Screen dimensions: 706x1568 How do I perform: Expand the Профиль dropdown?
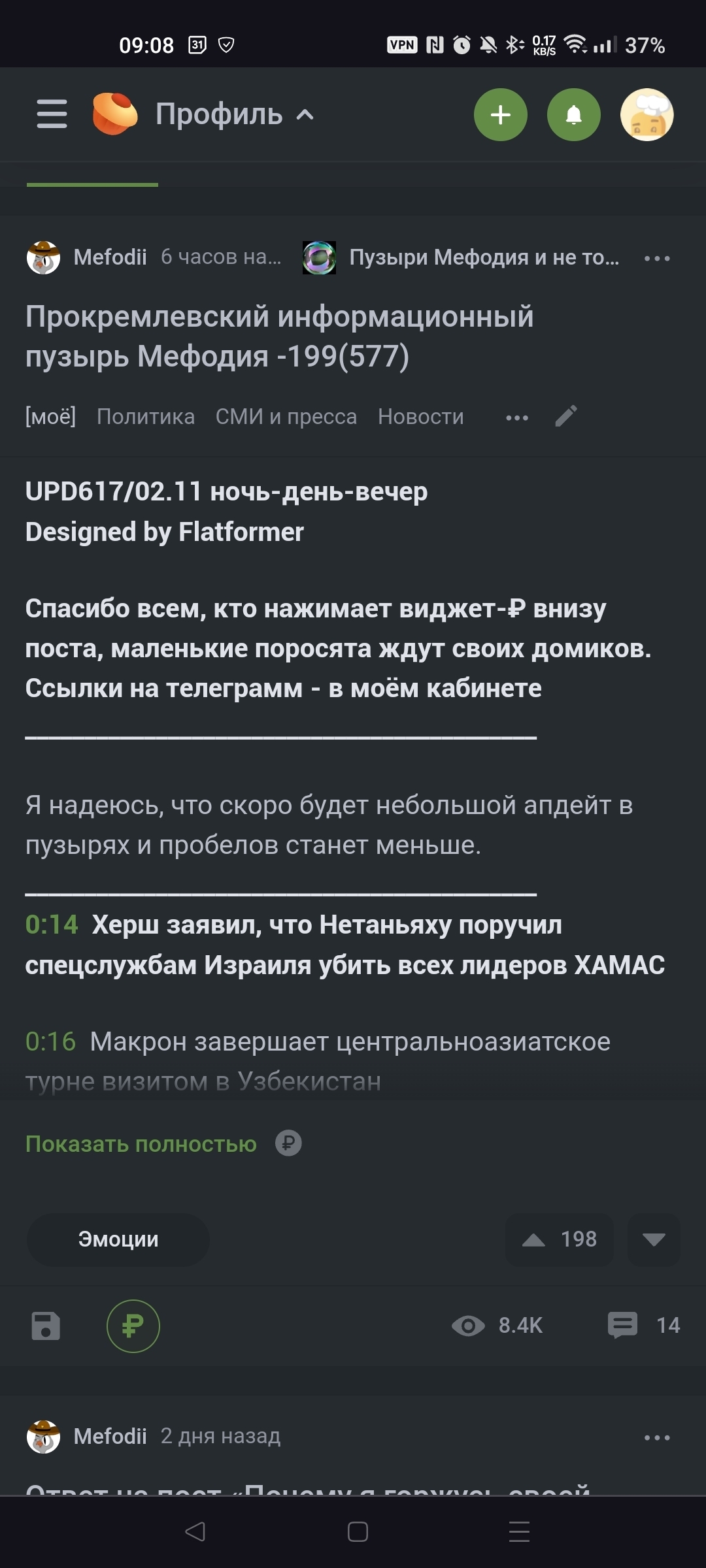point(235,114)
